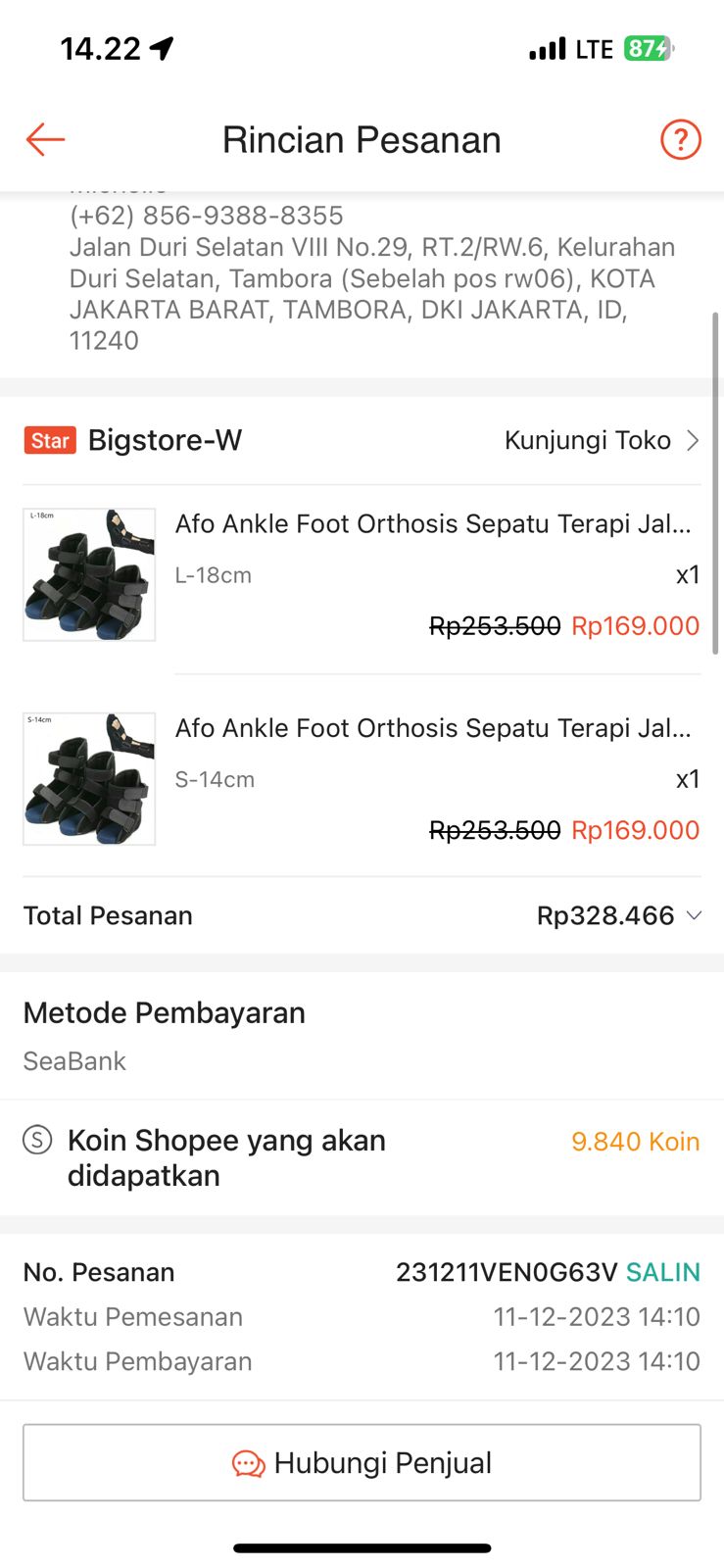Contact the seller via Hubungi Penjual
This screenshot has height=1568, width=724.
(x=362, y=1462)
